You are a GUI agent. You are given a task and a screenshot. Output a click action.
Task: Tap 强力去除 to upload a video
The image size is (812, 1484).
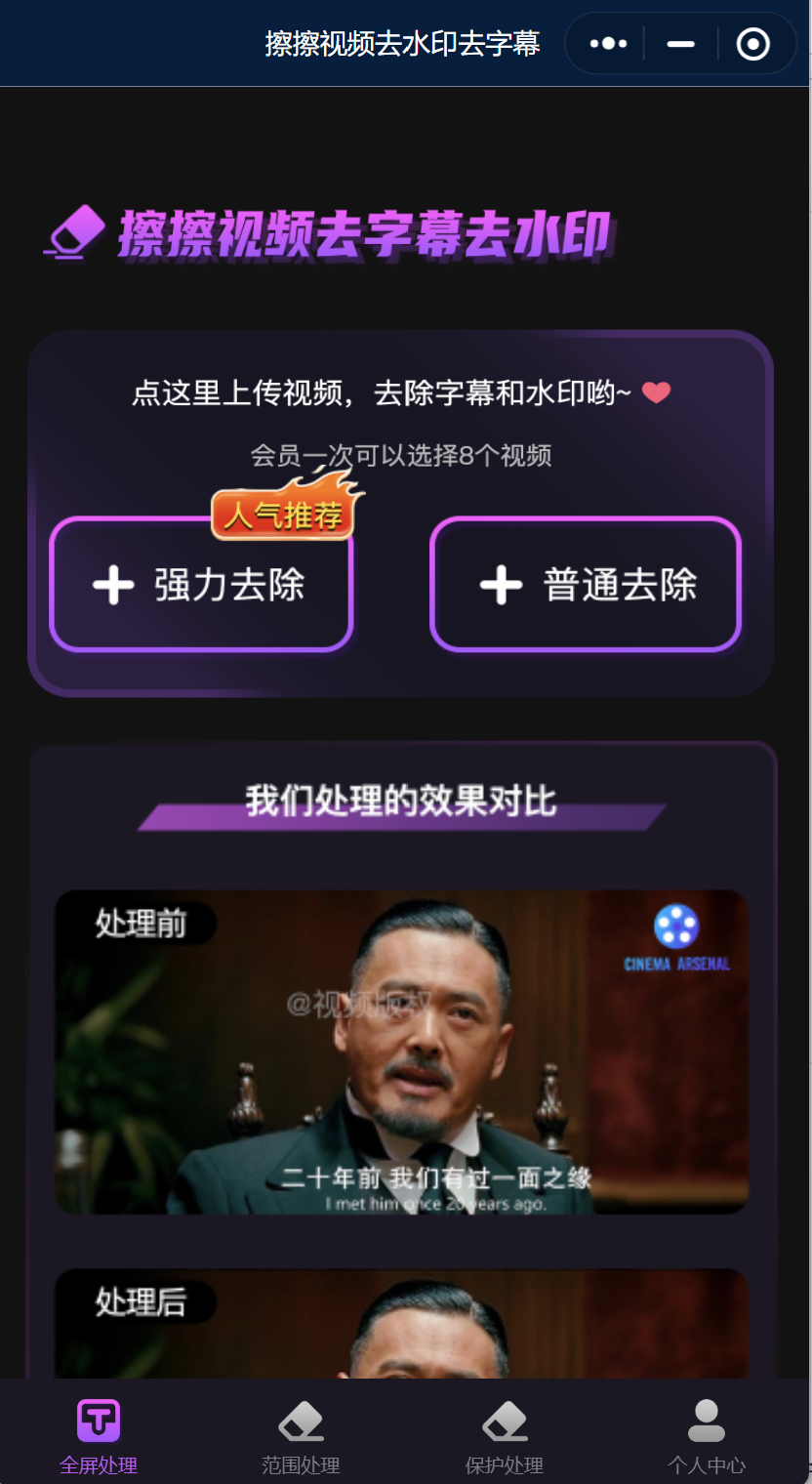point(200,585)
